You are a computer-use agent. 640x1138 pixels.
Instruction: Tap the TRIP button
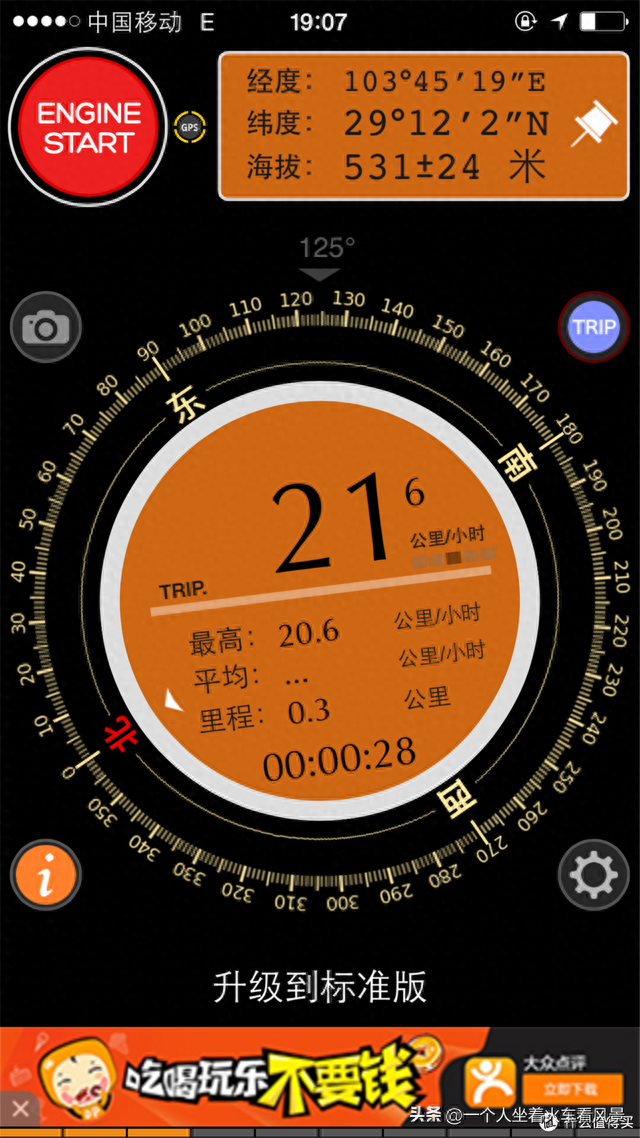click(593, 327)
